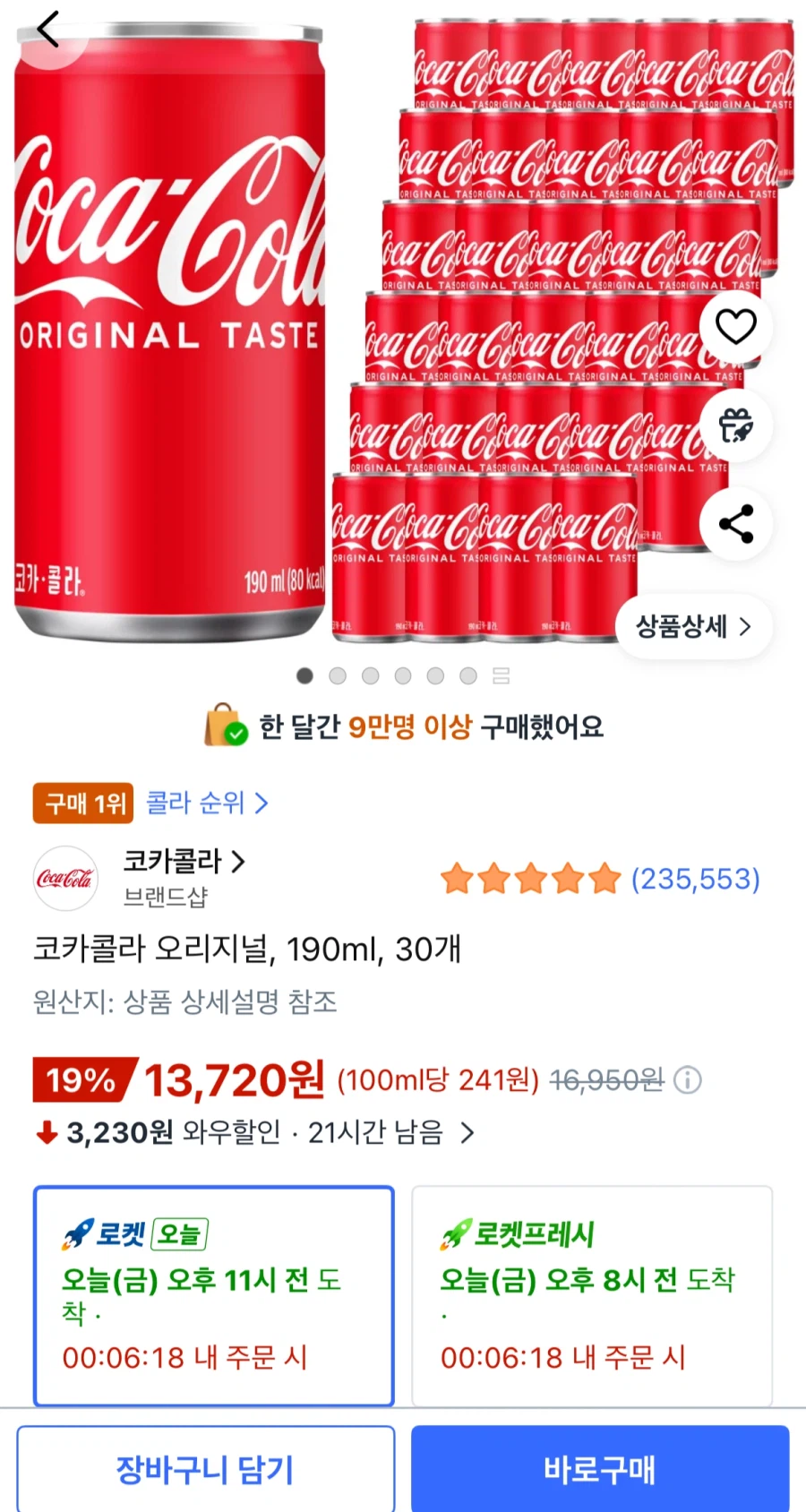Tap the second carousel dot indicator
The image size is (806, 1512).
pyautogui.click(x=338, y=676)
